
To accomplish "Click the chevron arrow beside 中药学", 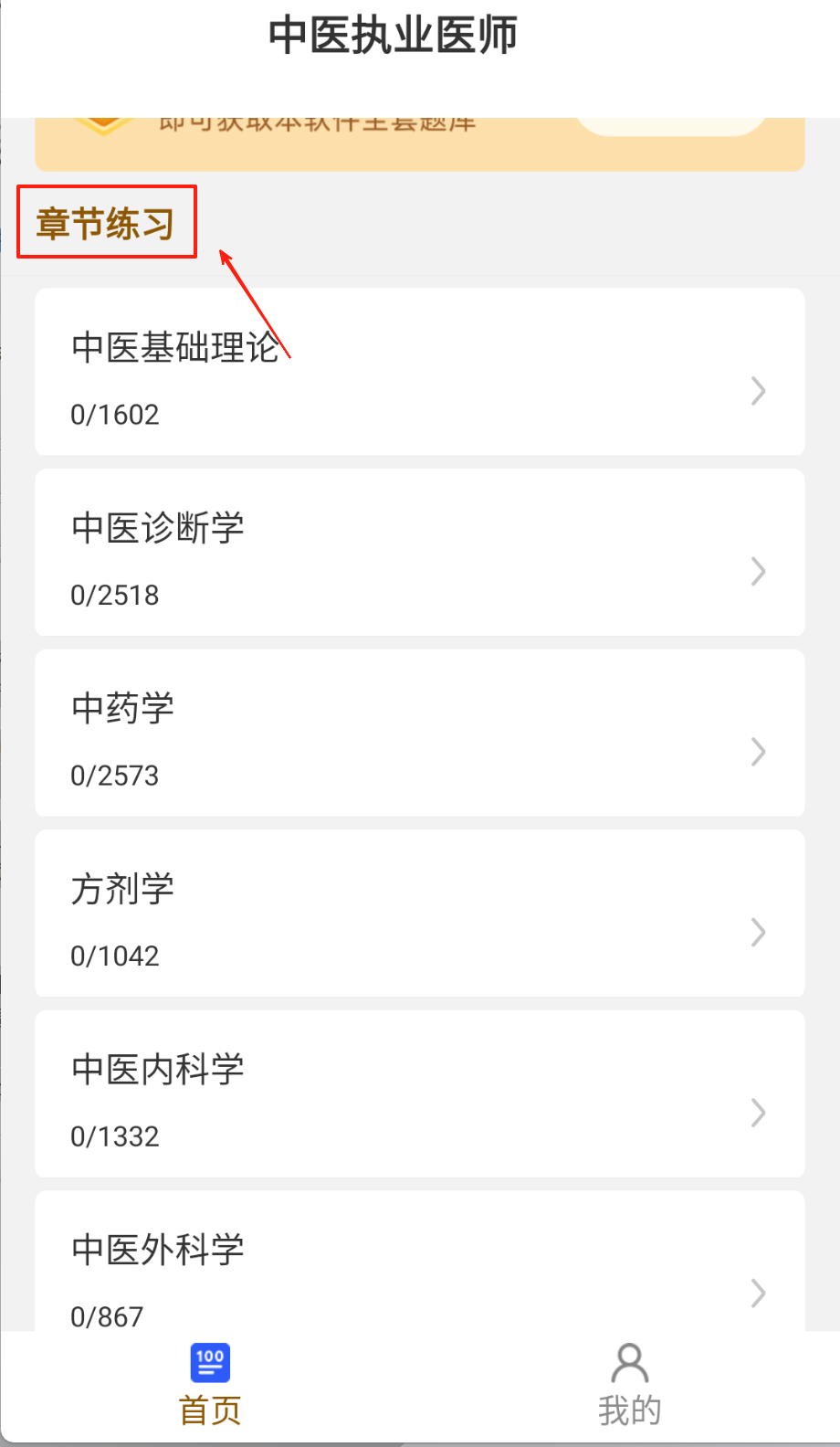I will click(x=758, y=752).
